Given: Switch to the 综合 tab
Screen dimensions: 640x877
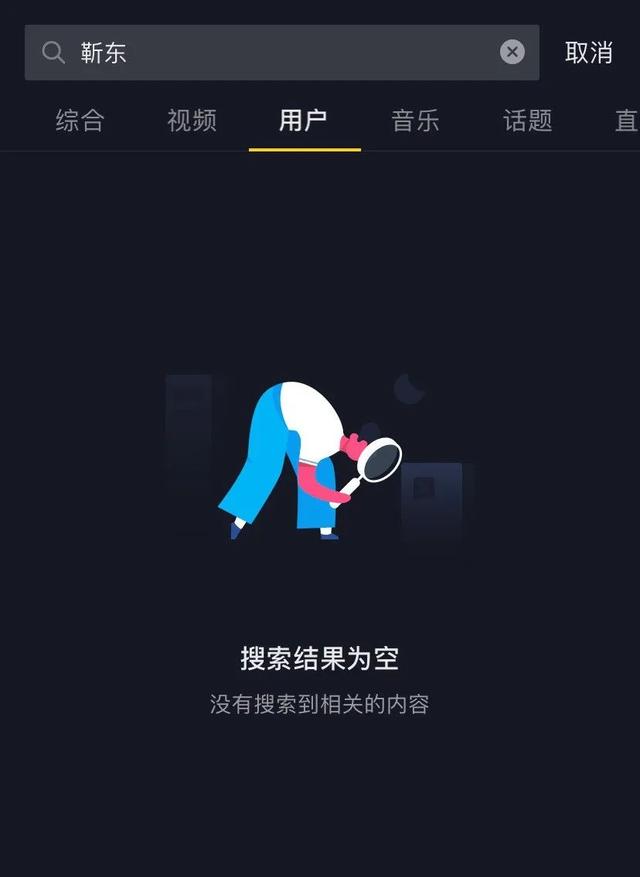Looking at the screenshot, I should (x=80, y=121).
